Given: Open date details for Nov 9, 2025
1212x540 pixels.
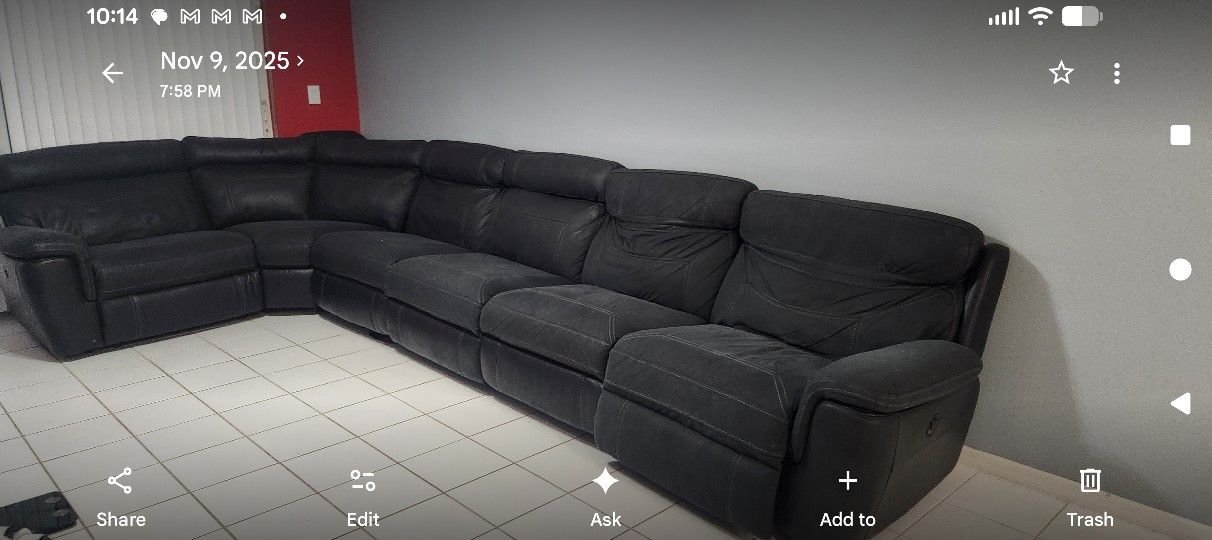Looking at the screenshot, I should tap(232, 61).
